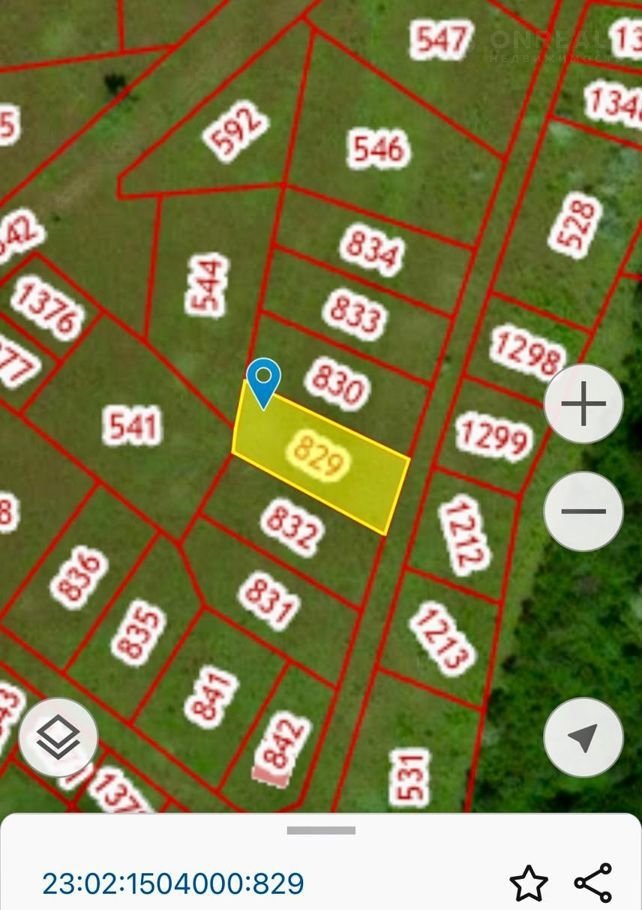The image size is (642, 910).
Task: Select parcel 541 on the map
Action: tap(131, 426)
